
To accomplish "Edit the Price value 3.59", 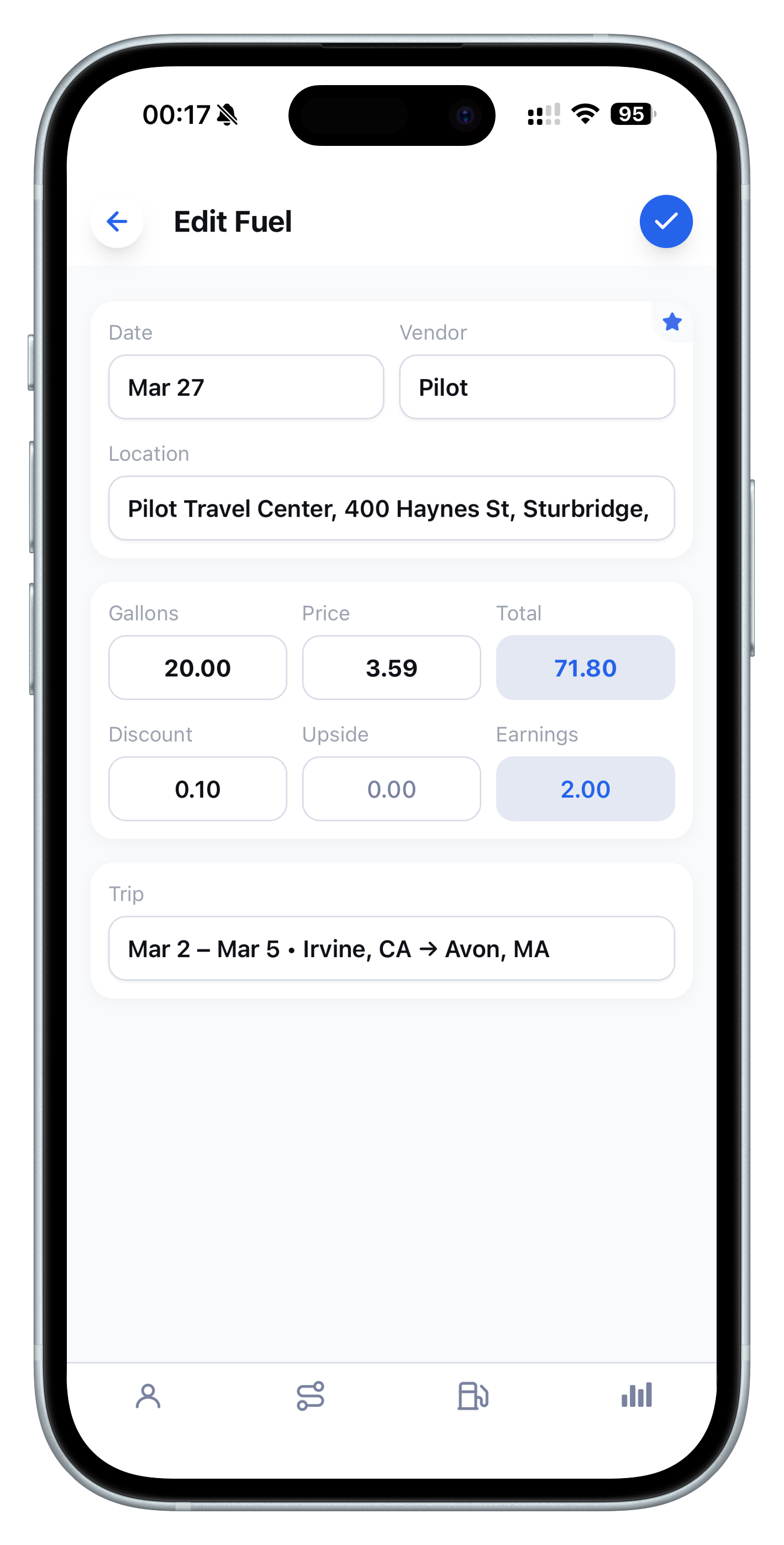I will (x=391, y=668).
